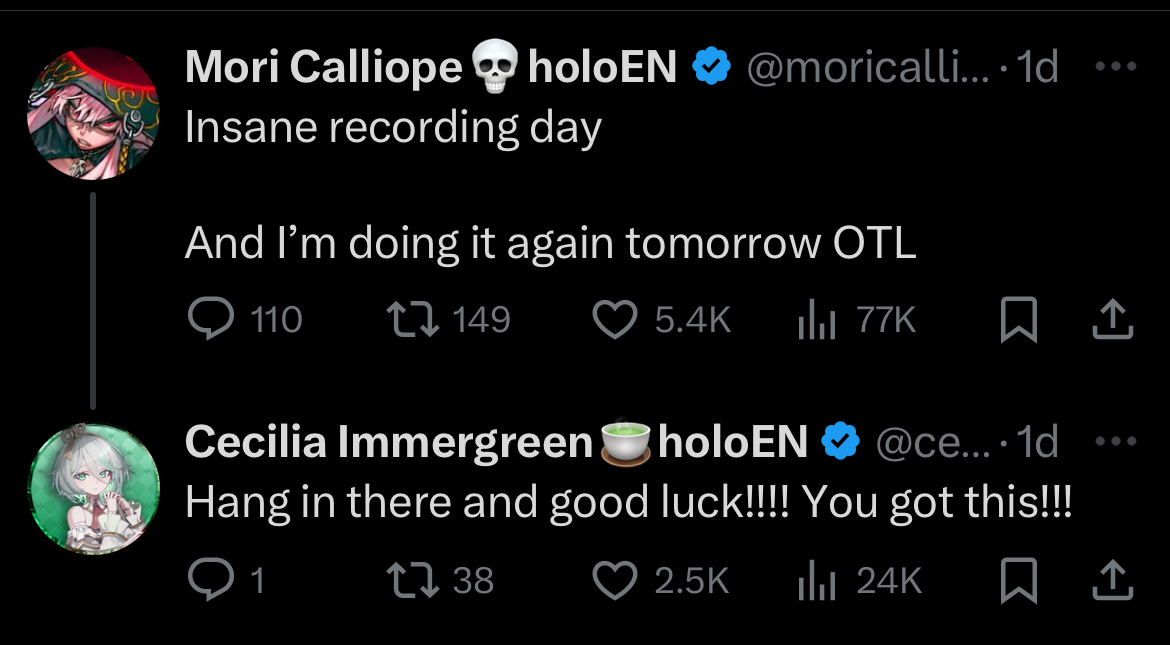Bookmark Mori Calliope's post
The height and width of the screenshot is (645, 1170).
tap(1019, 320)
